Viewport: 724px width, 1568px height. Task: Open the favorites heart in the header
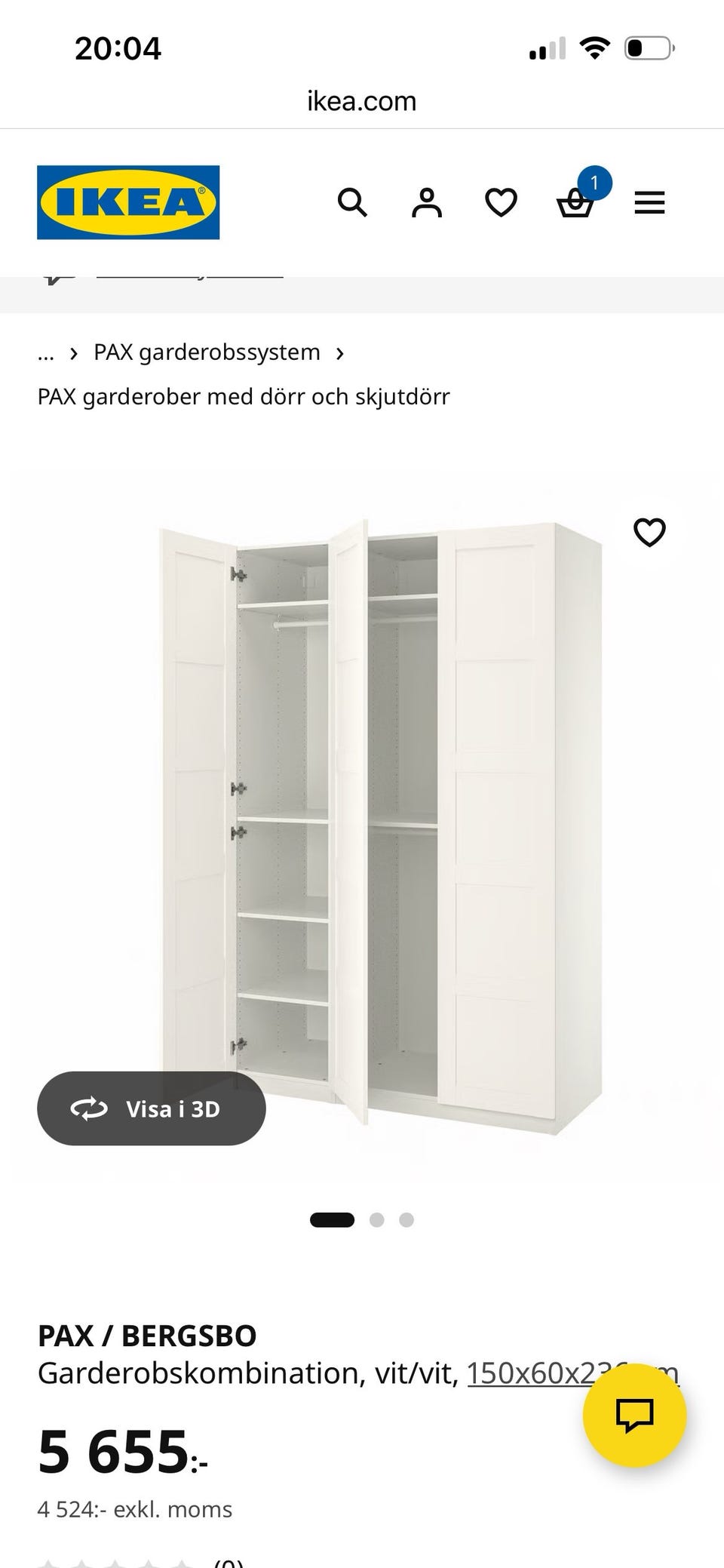tap(501, 203)
